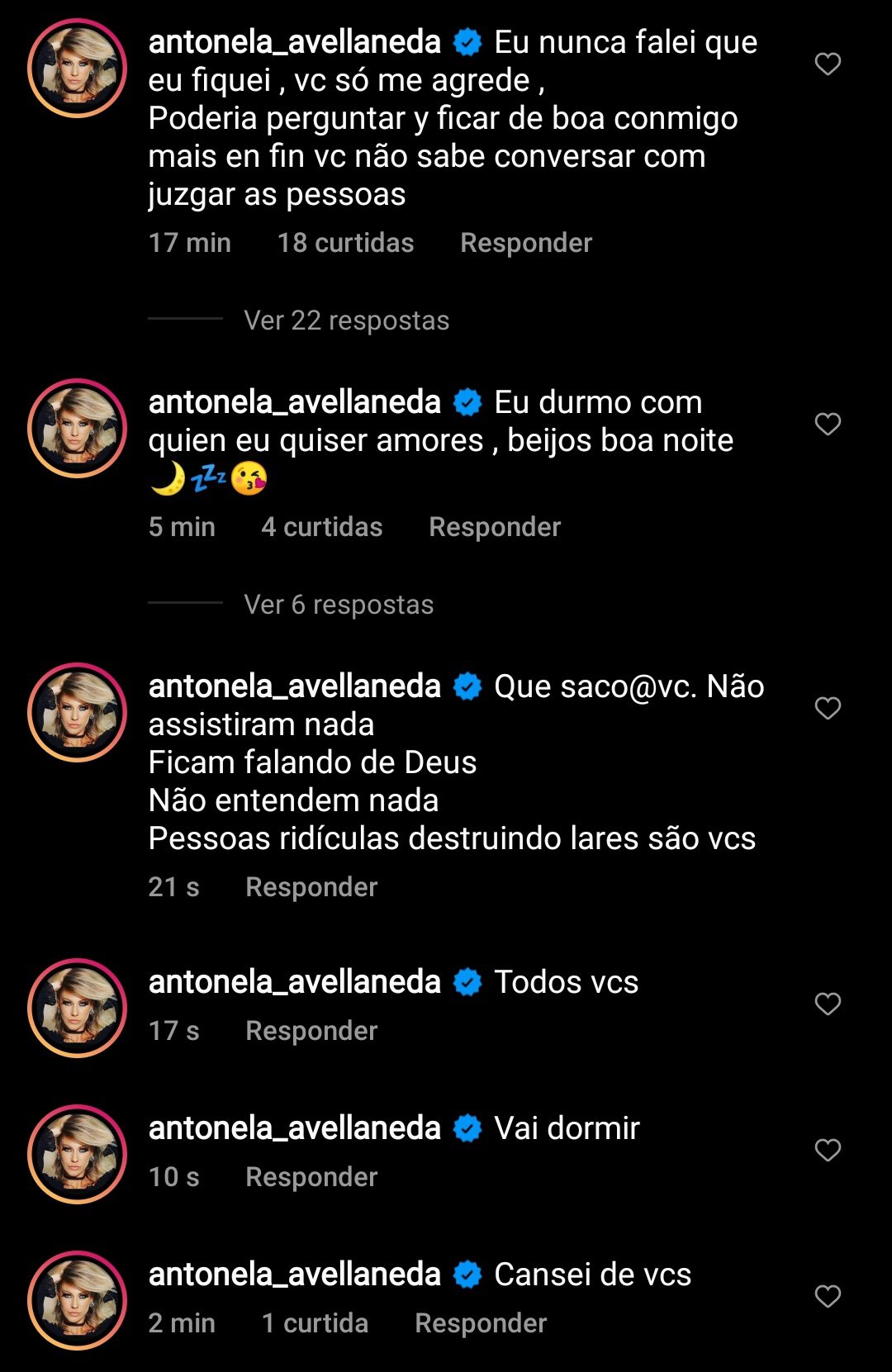This screenshot has width=892, height=1372.
Task: Expand 'Ver 22 respostas' replies
Action: click(346, 320)
